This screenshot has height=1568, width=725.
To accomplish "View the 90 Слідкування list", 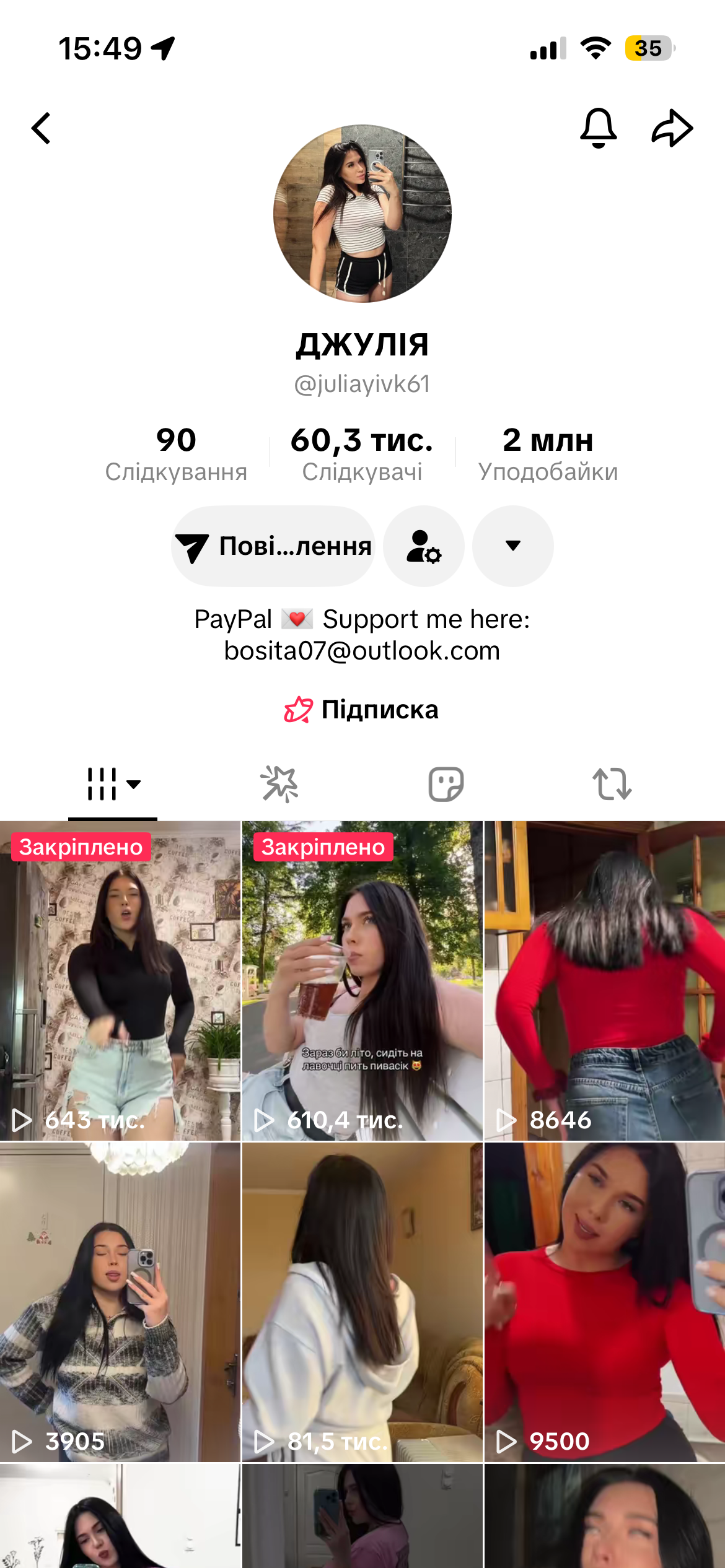I will 176,453.
